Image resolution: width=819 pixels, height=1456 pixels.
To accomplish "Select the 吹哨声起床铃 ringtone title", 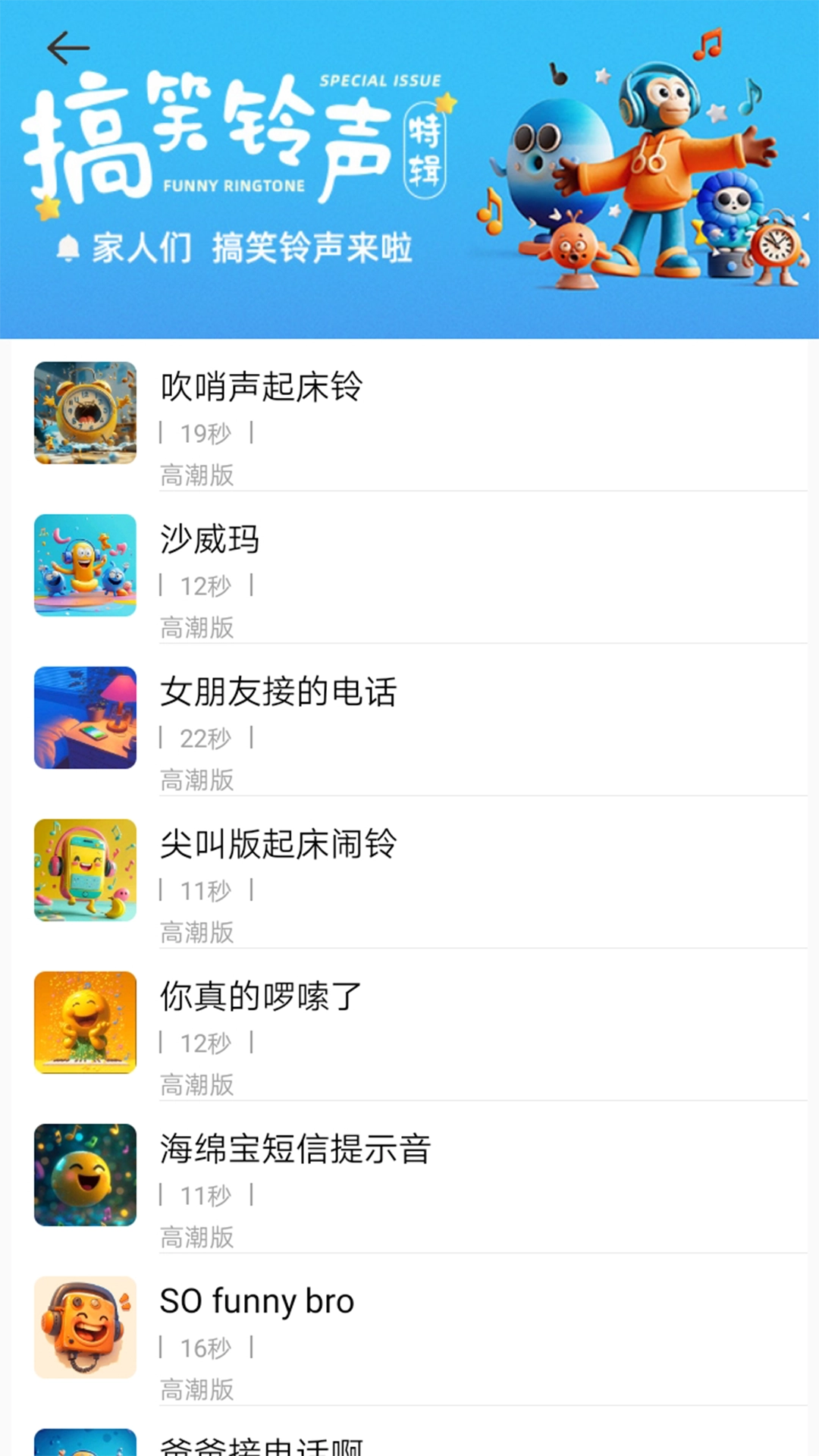I will pos(262,387).
